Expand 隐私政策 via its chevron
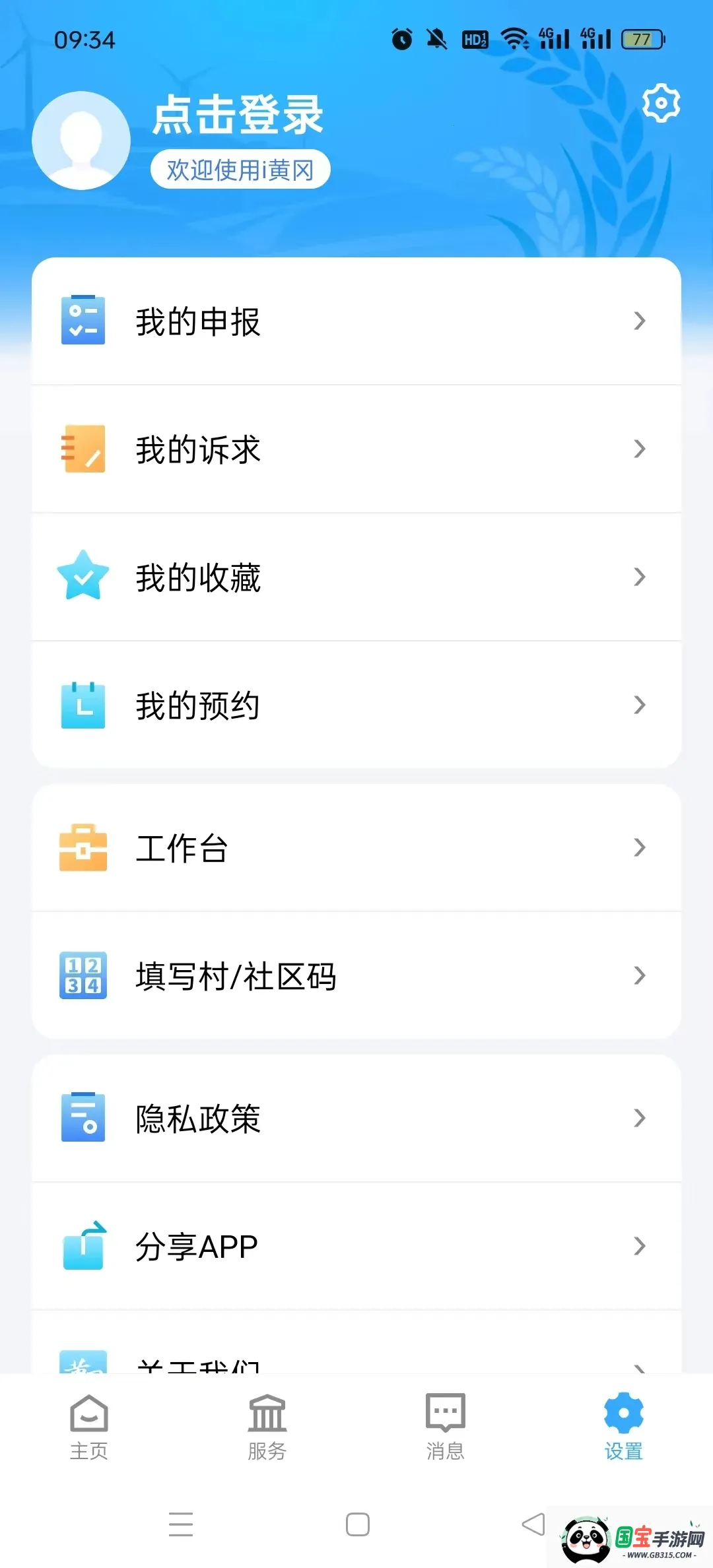Viewport: 713px width, 1568px height. 639,1119
